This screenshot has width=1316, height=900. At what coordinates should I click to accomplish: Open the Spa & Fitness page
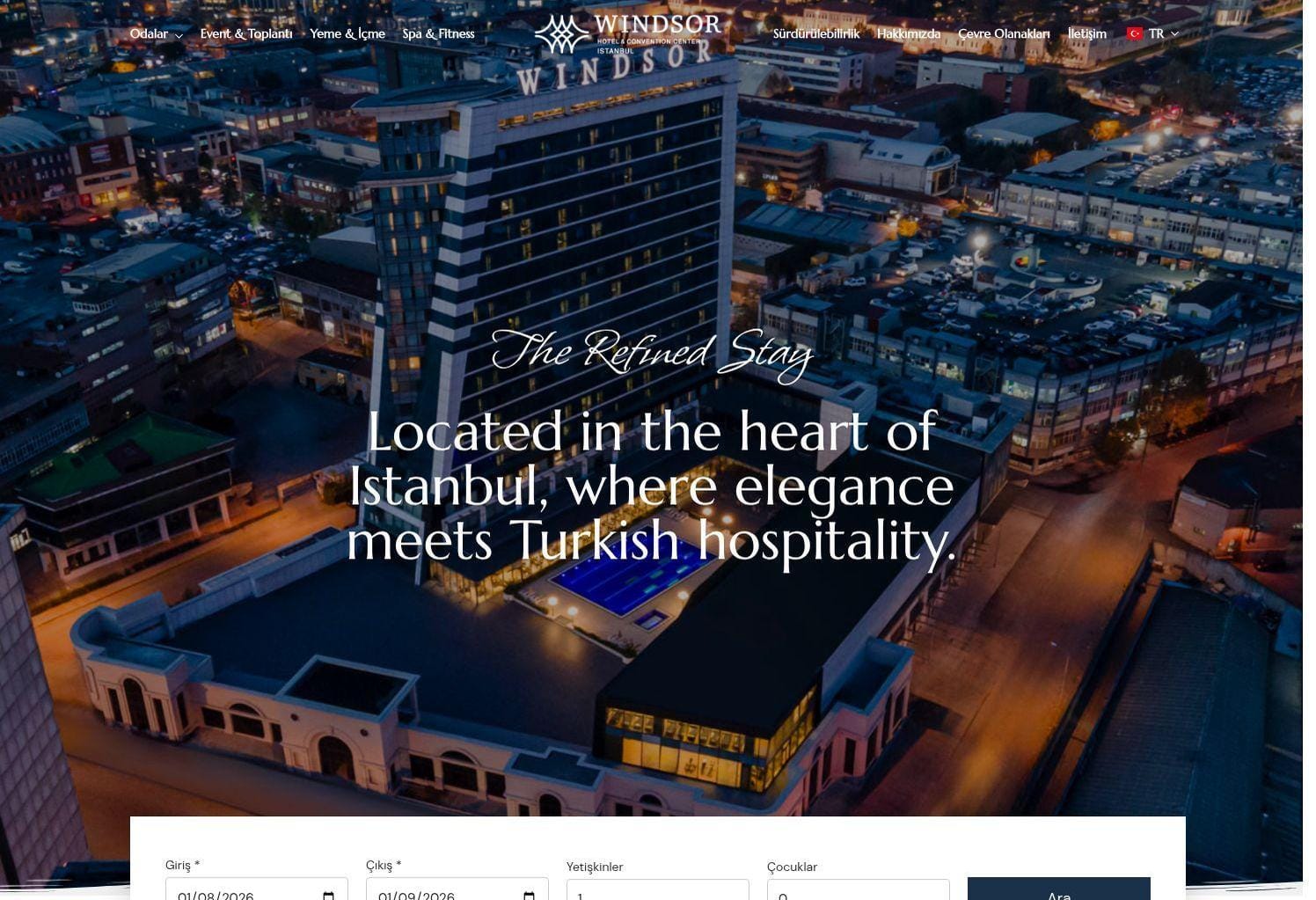click(x=438, y=34)
